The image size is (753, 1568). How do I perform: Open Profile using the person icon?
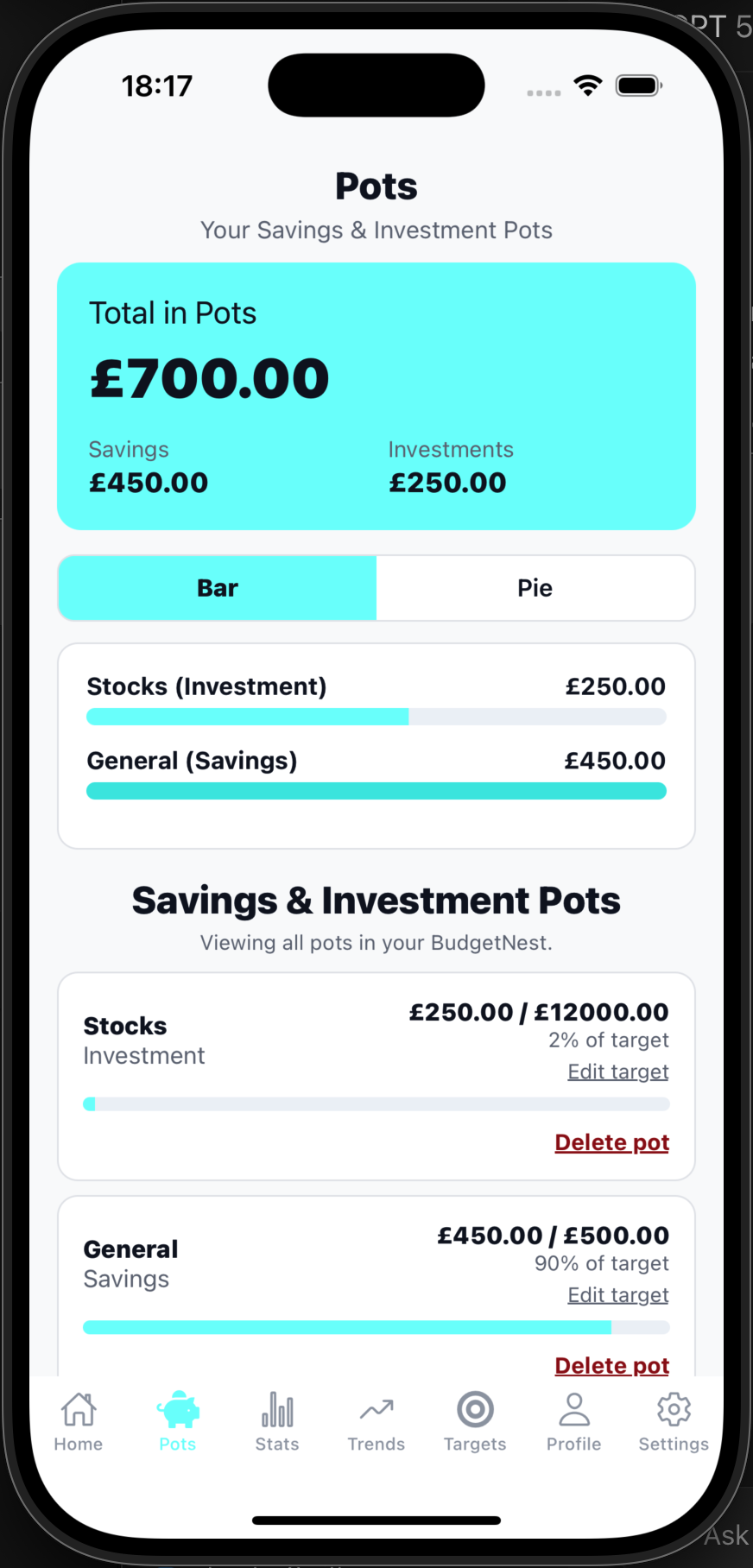(x=573, y=1416)
